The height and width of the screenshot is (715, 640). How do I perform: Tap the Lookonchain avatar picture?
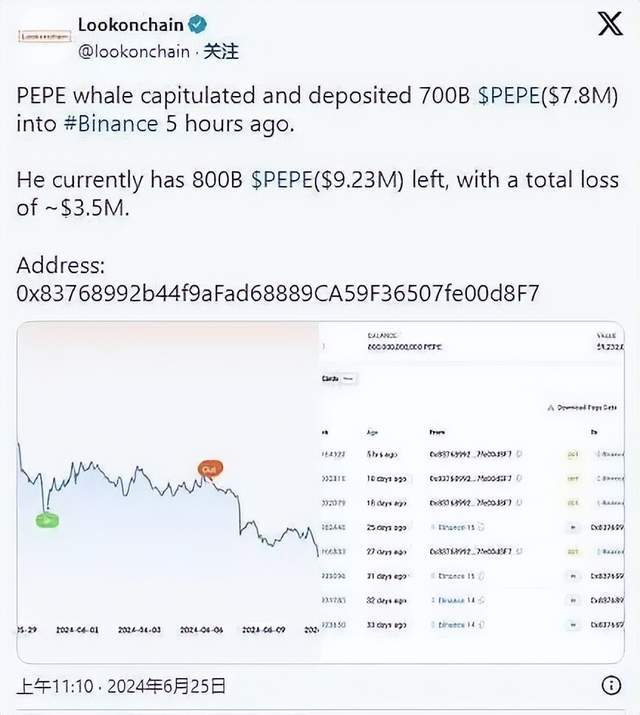(45, 36)
